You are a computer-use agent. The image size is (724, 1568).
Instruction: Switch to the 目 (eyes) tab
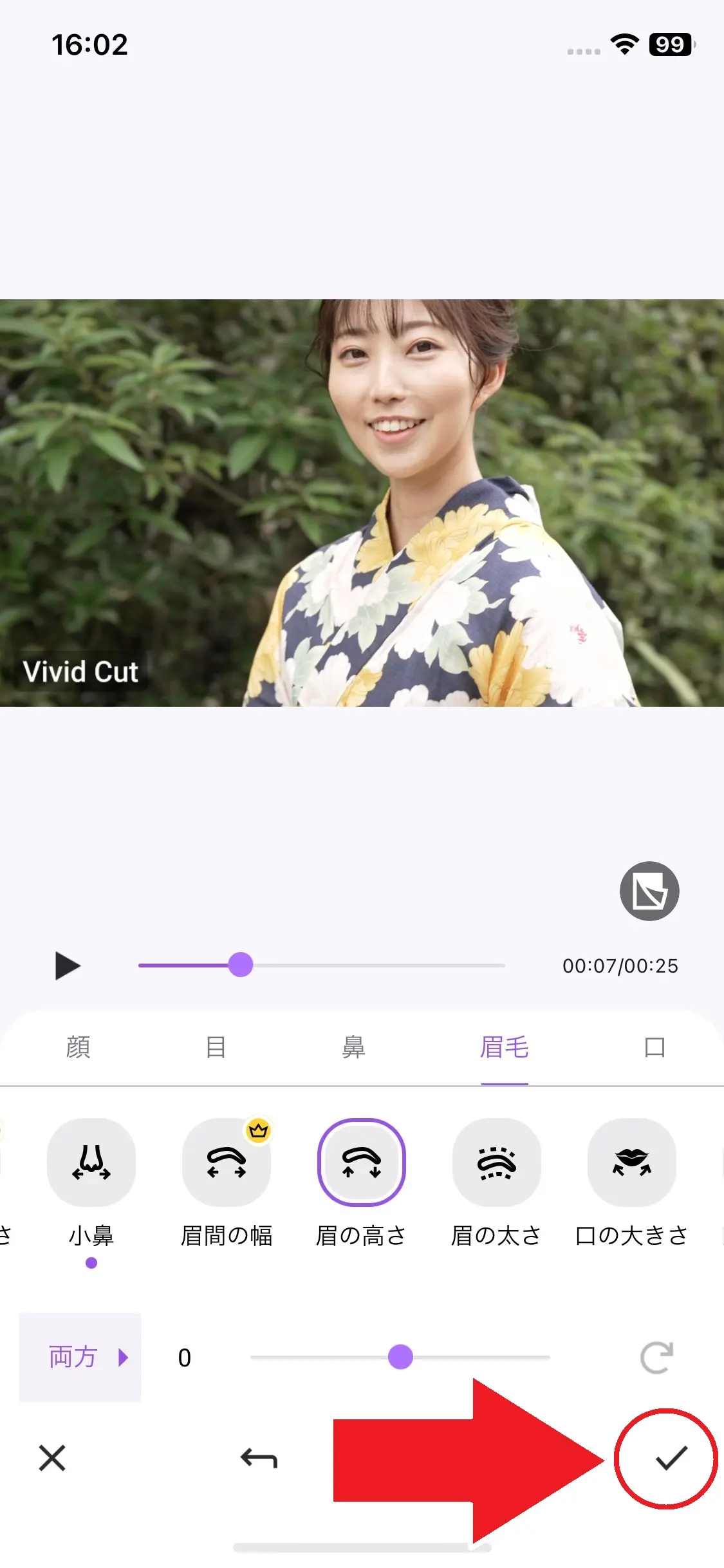[x=216, y=1046]
